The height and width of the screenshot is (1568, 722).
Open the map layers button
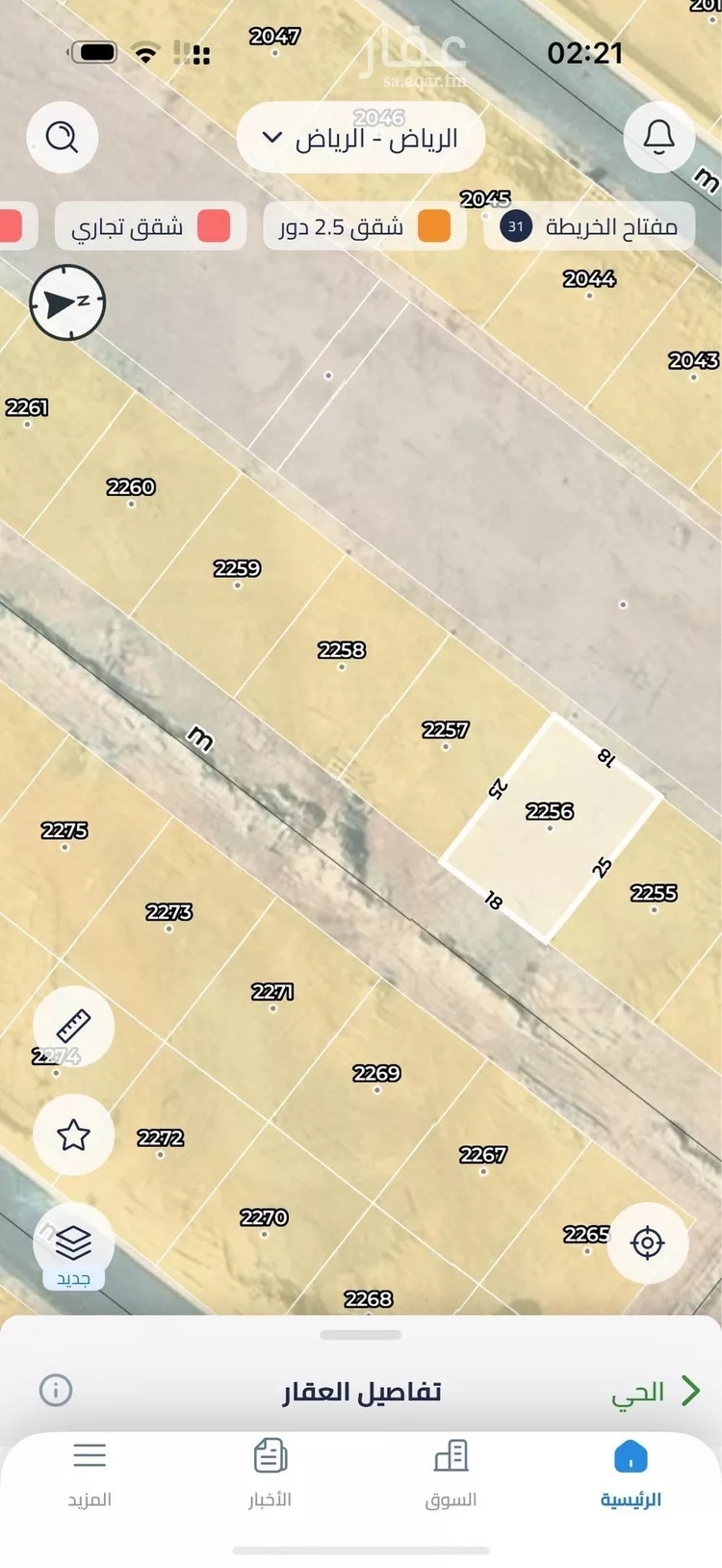point(74,1243)
